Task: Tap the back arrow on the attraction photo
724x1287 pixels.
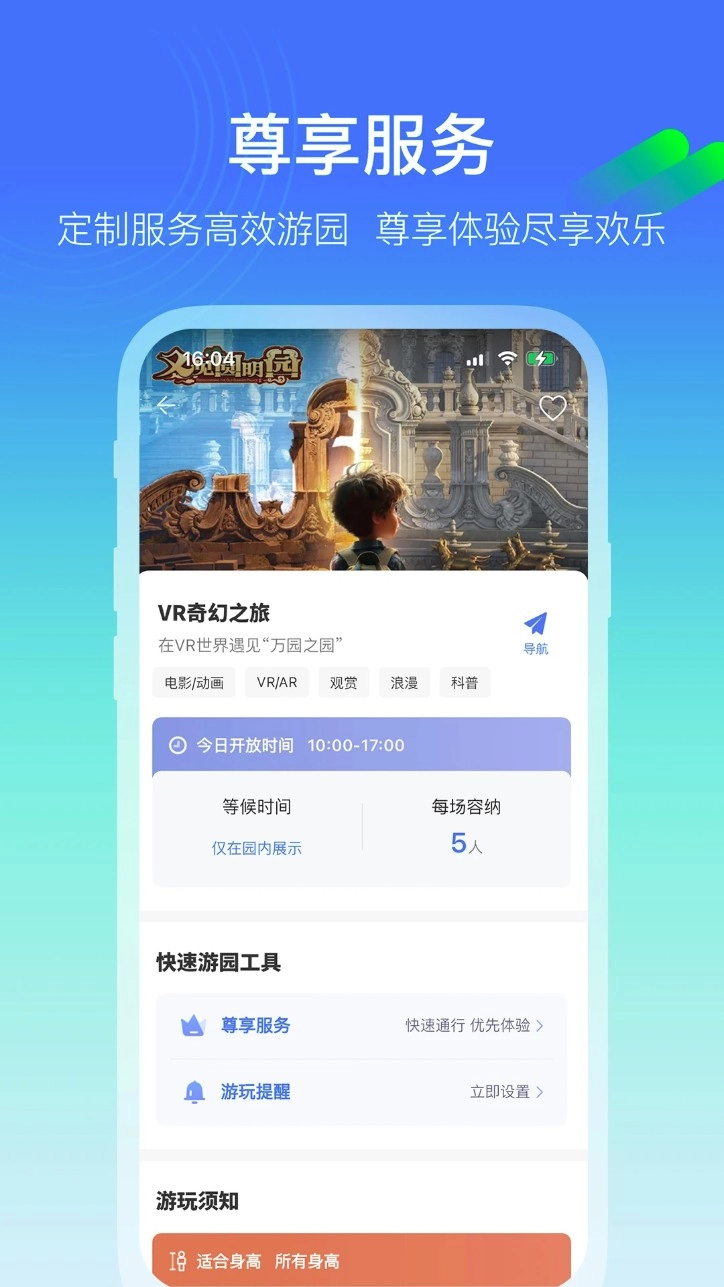Action: pos(167,407)
